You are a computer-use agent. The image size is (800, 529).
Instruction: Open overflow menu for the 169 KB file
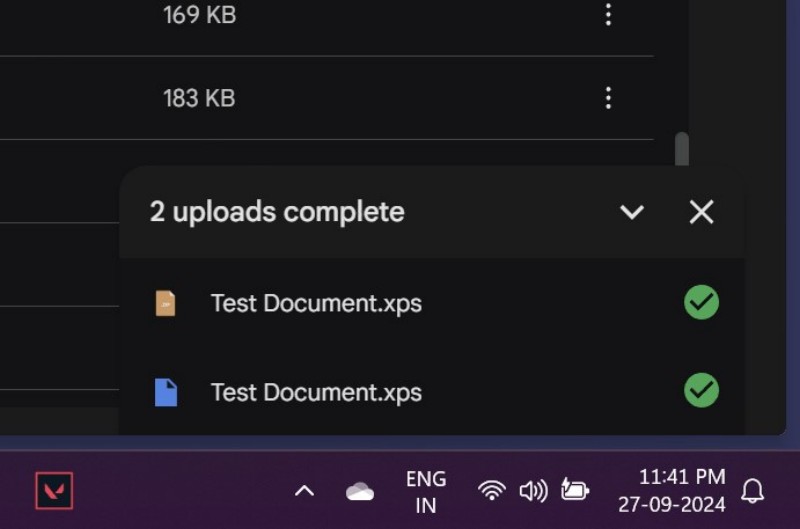point(608,14)
